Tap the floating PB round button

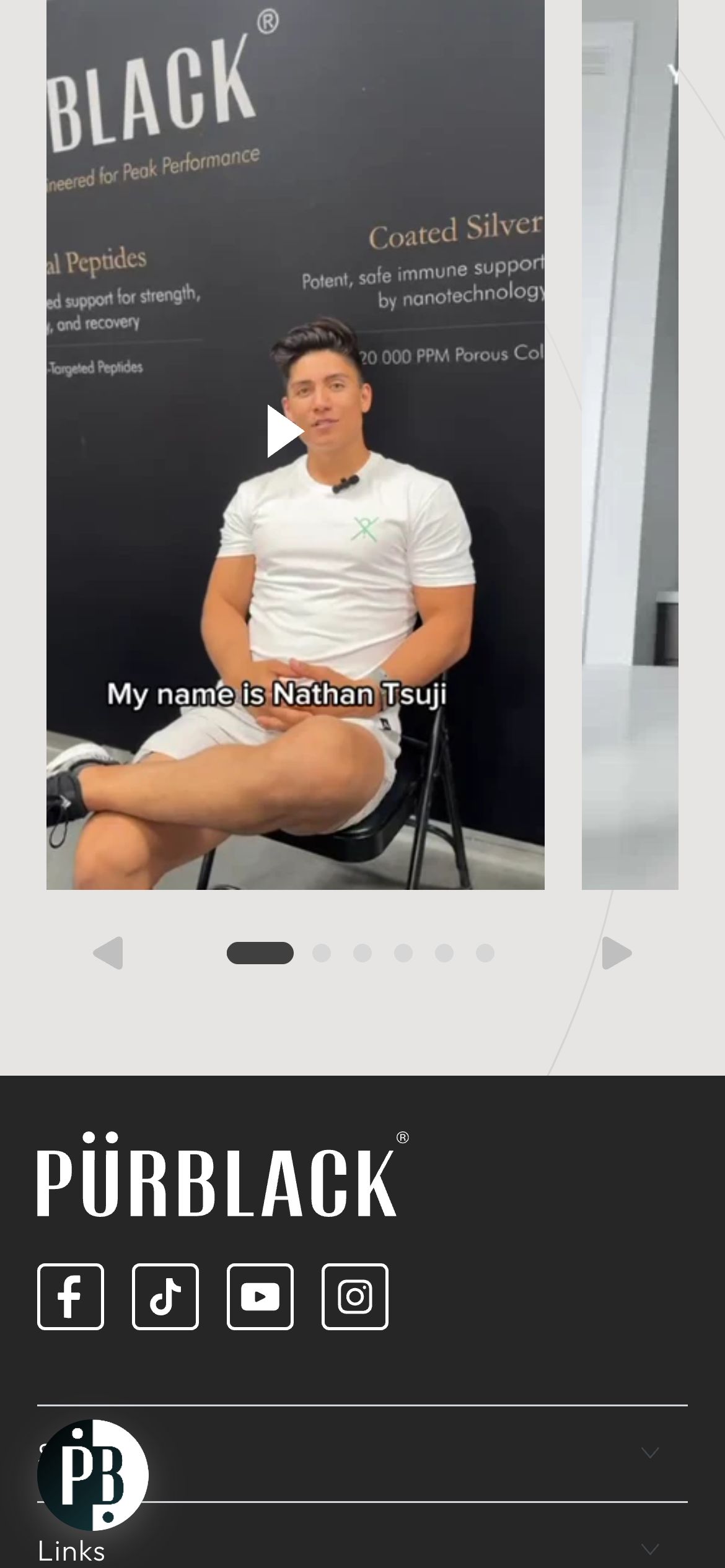[x=93, y=1475]
